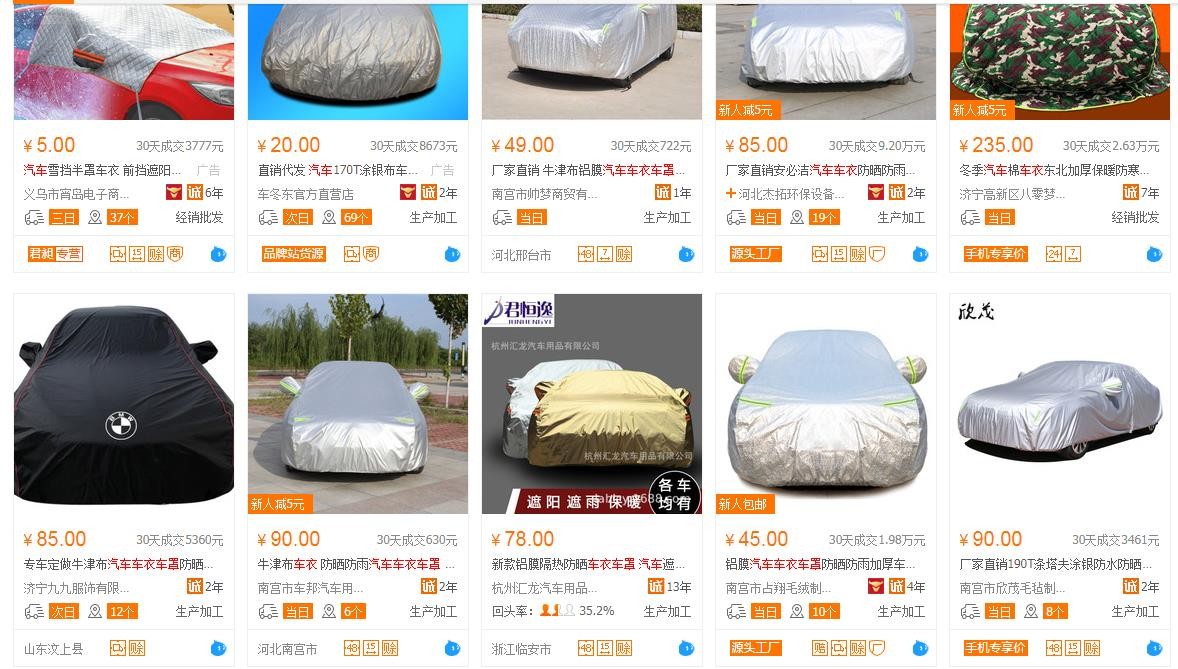Screen dimensions: 1178x669
Task: Open the camouflage cotton car cover image
Action: point(1059,60)
